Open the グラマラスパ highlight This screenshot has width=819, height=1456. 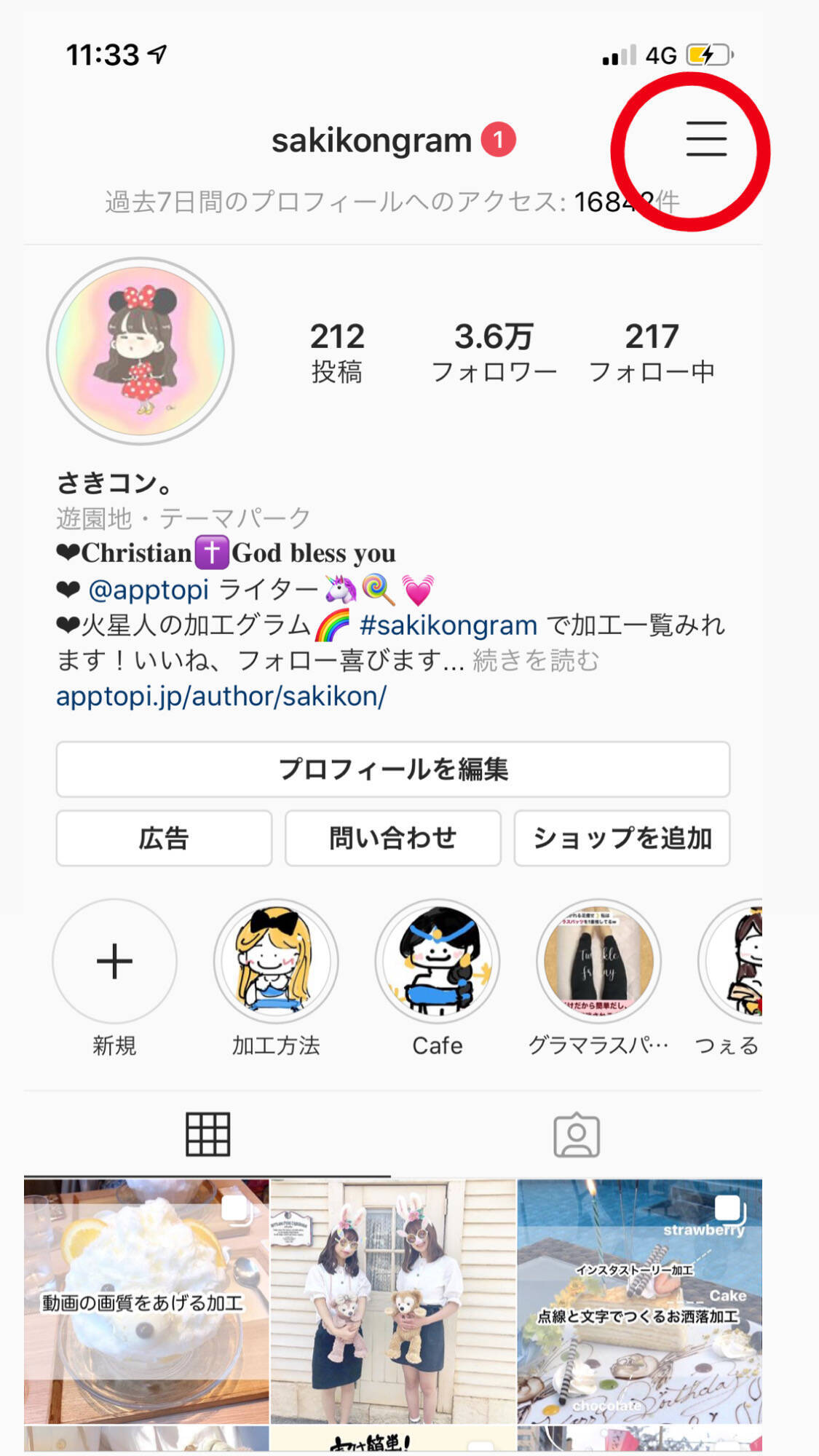598,962
